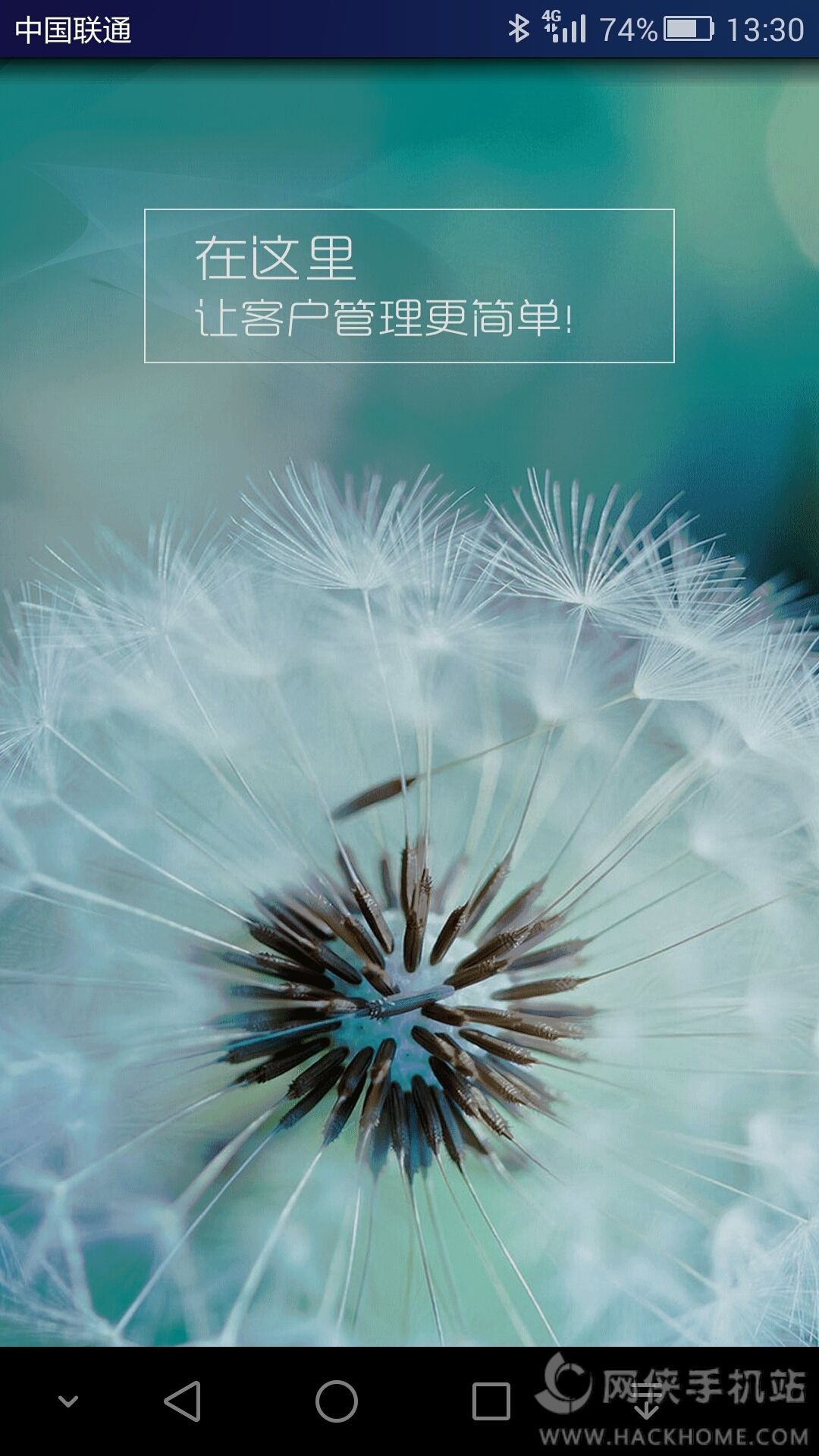Go to the home screen
Viewport: 819px width, 1456px height.
click(x=337, y=1401)
